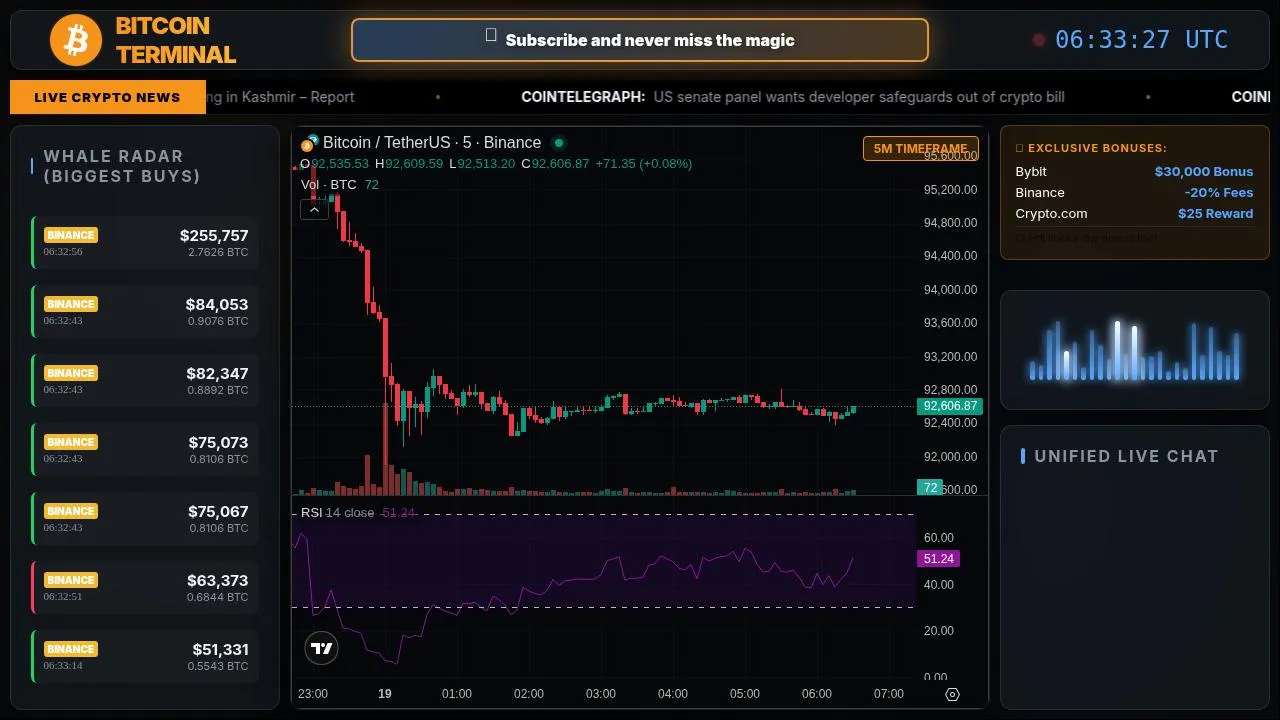Viewport: 1280px width, 720px height.
Task: Open the Cointelegraph US senate panel headline
Action: click(793, 97)
